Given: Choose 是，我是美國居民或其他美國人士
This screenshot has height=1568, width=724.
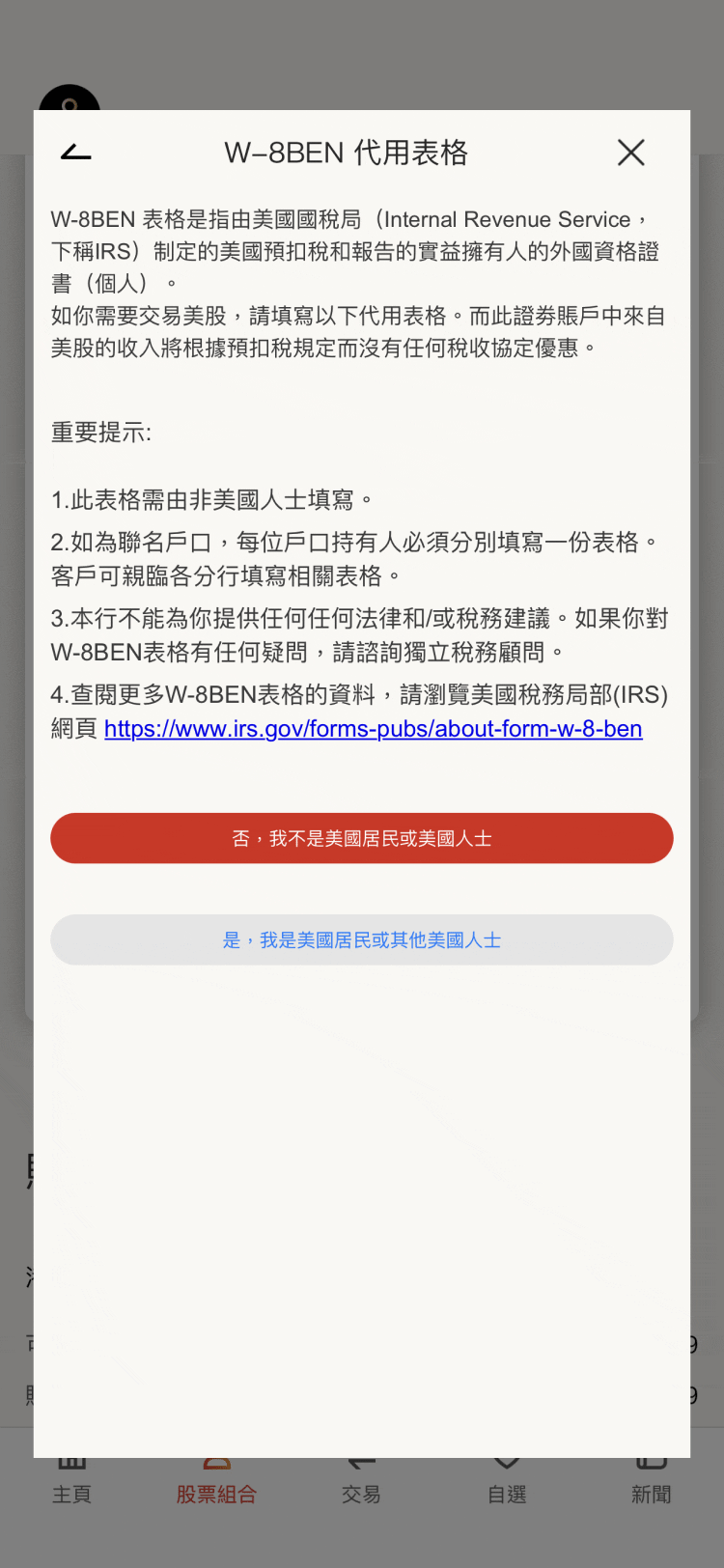Looking at the screenshot, I should [x=362, y=939].
